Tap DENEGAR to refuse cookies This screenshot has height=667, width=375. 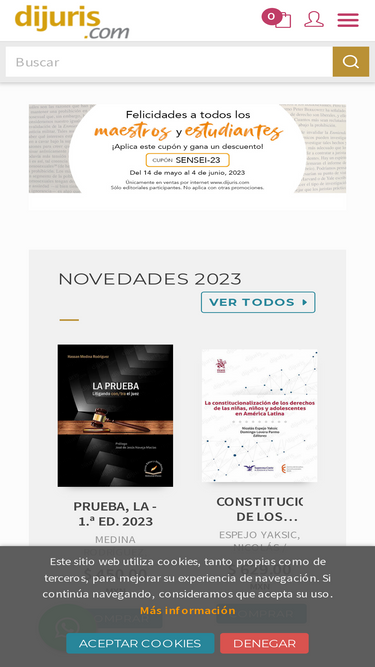(x=264, y=643)
